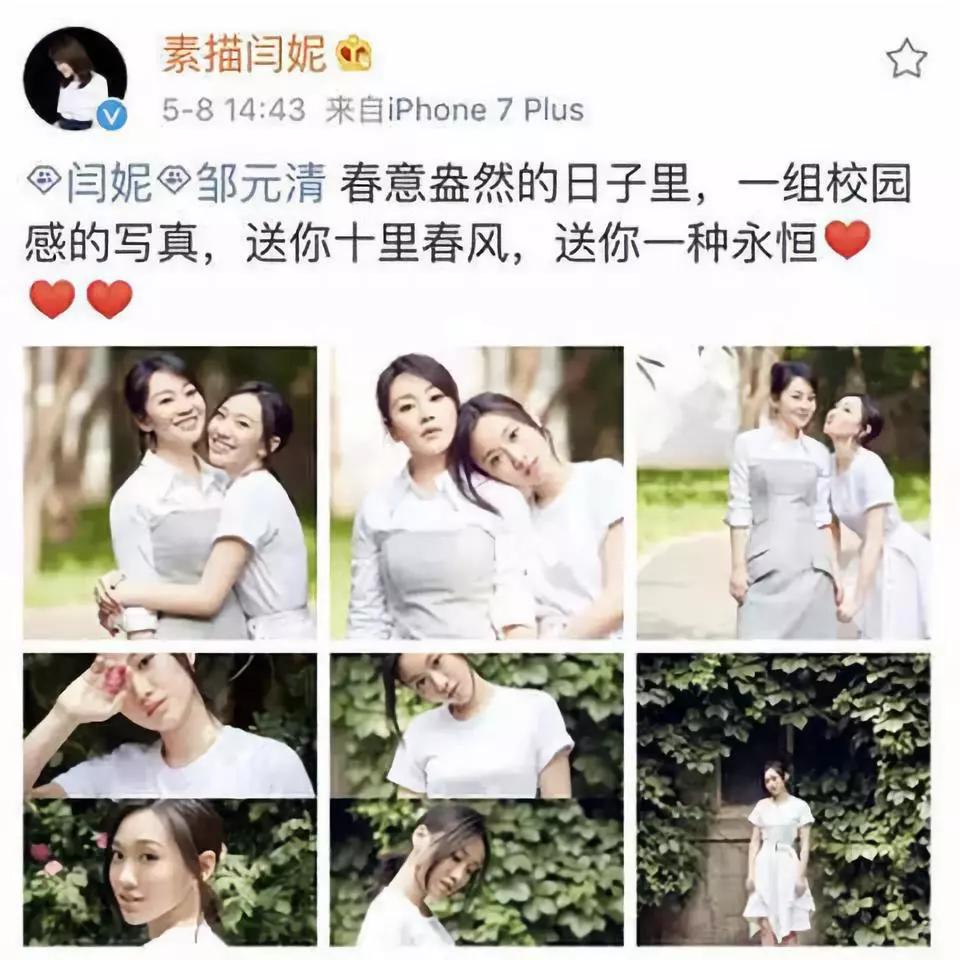
Task: Favorite this post with the star icon
Action: pos(906,60)
